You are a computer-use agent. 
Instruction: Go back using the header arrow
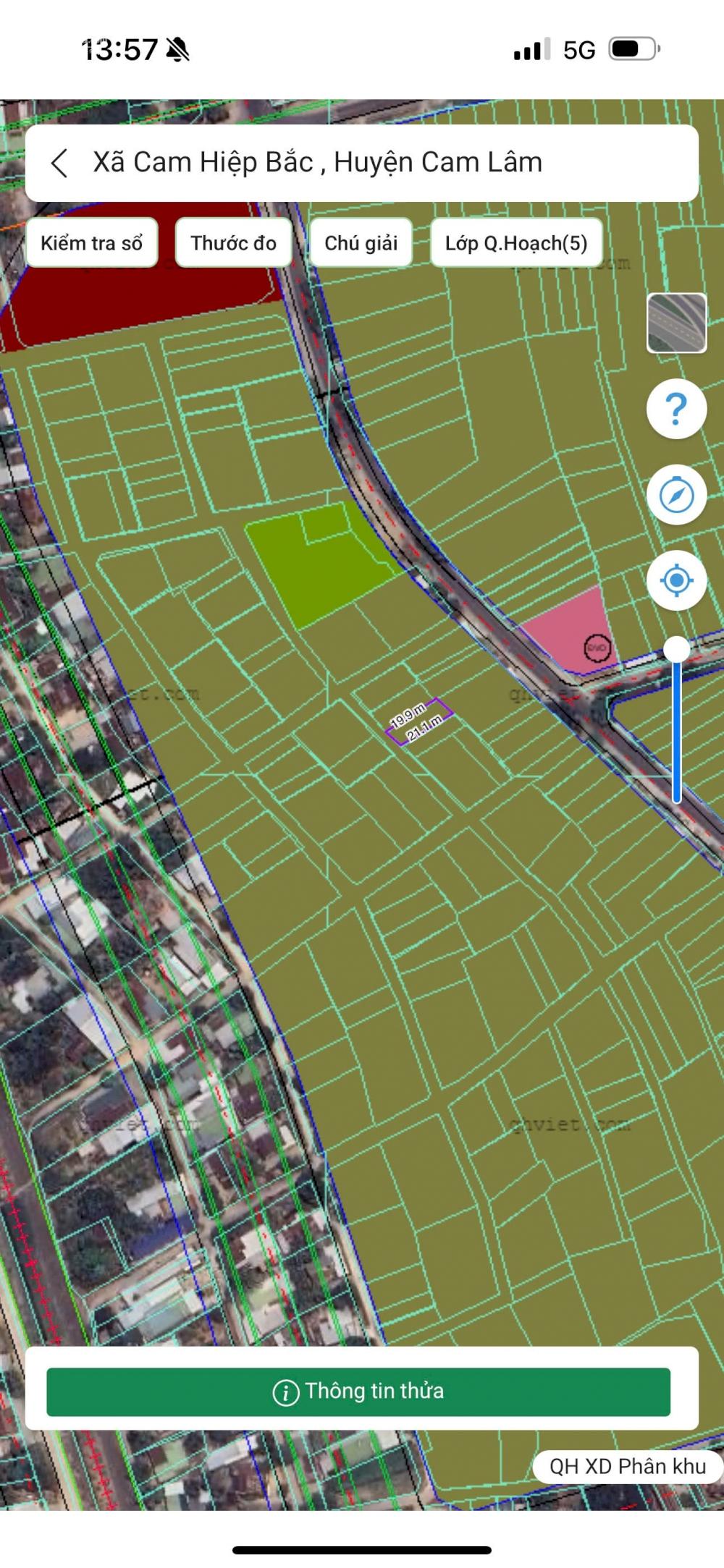pyautogui.click(x=60, y=163)
